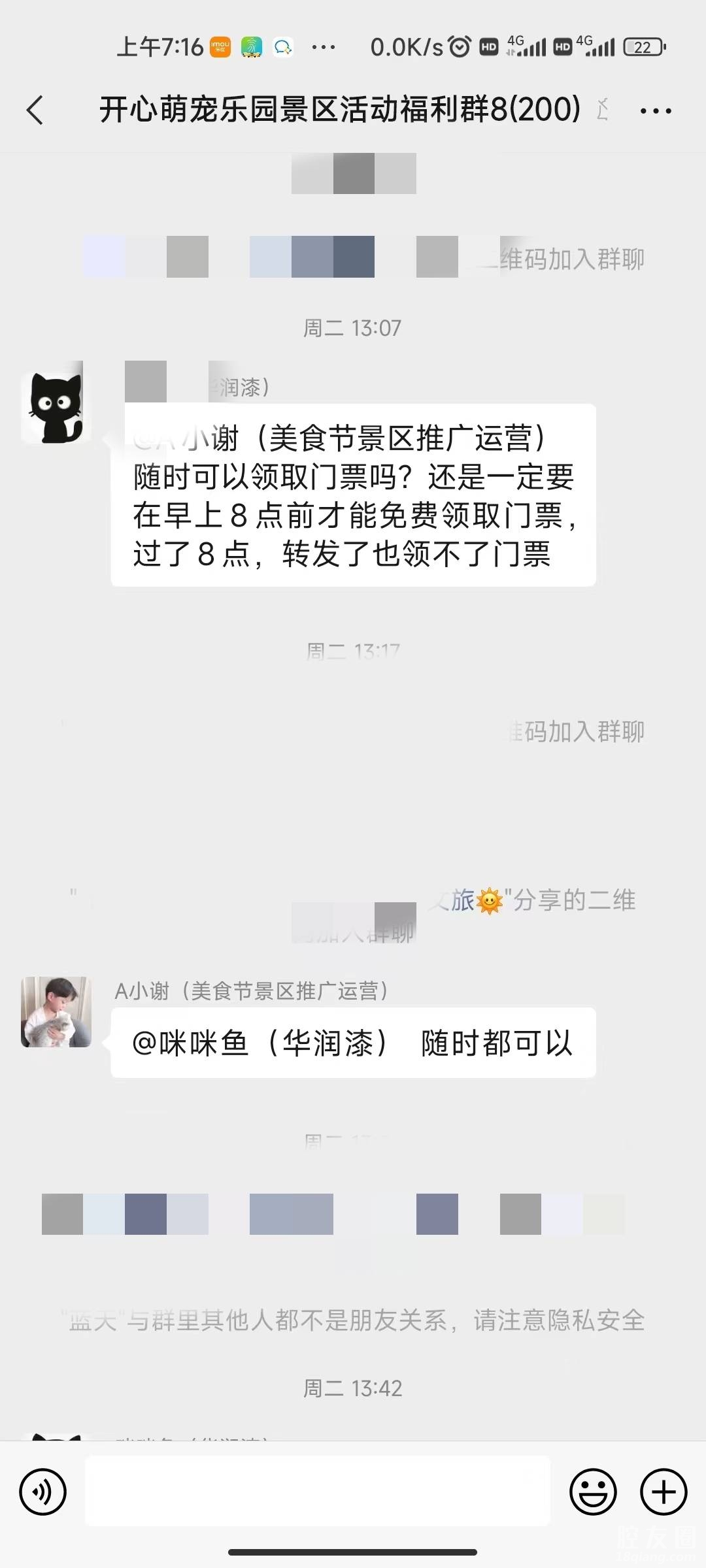This screenshot has width=706, height=1568.
Task: Open the emoji sticker panel
Action: (593, 1492)
